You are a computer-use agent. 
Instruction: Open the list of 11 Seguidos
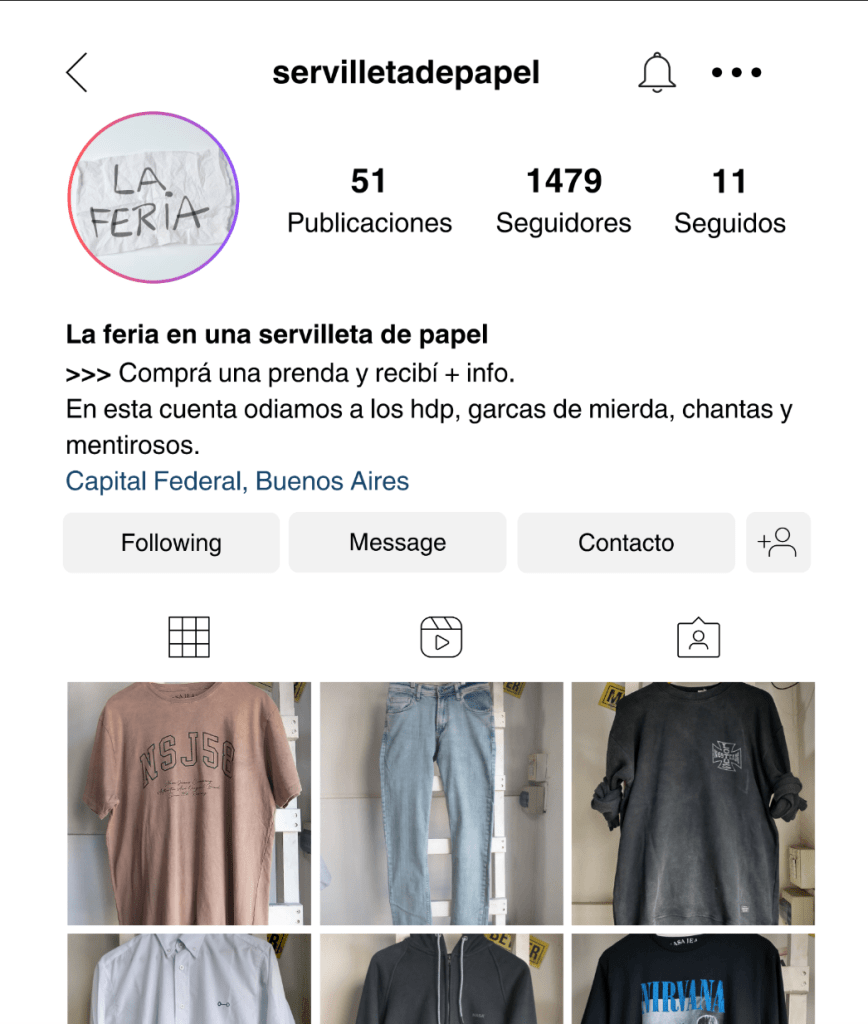click(729, 200)
